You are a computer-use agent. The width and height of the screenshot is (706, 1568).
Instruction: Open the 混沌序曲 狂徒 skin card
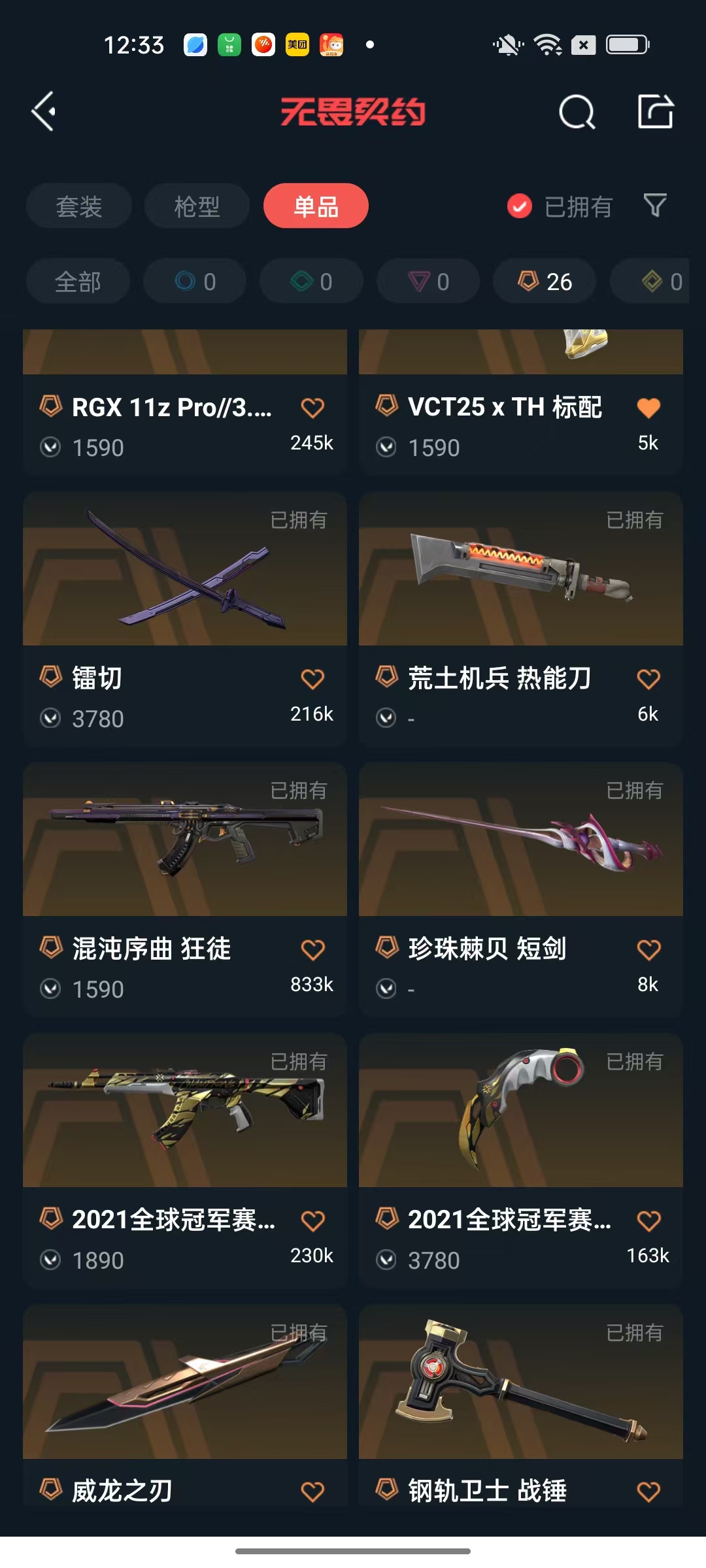[184, 840]
